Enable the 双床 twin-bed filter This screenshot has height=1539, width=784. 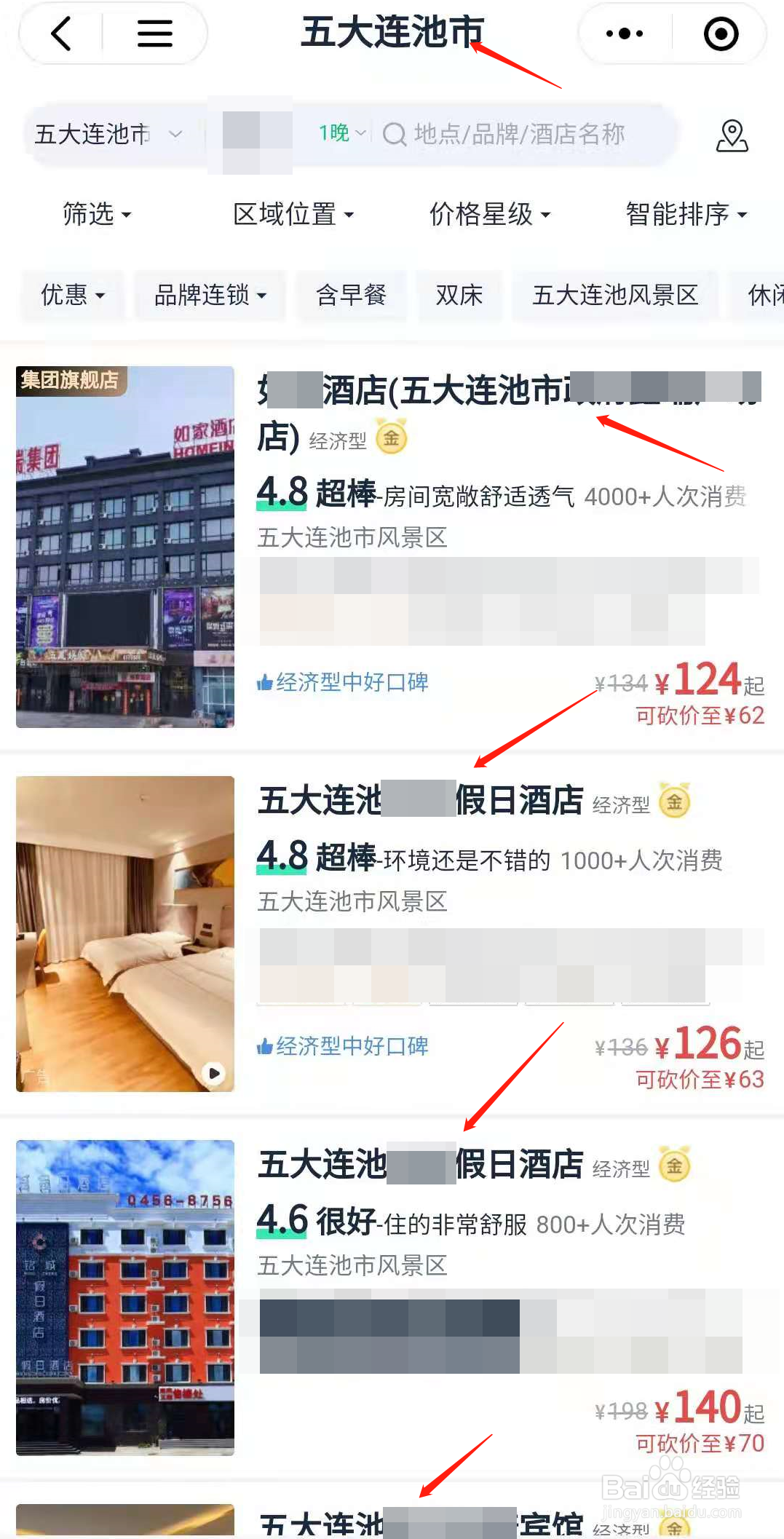pyautogui.click(x=460, y=295)
